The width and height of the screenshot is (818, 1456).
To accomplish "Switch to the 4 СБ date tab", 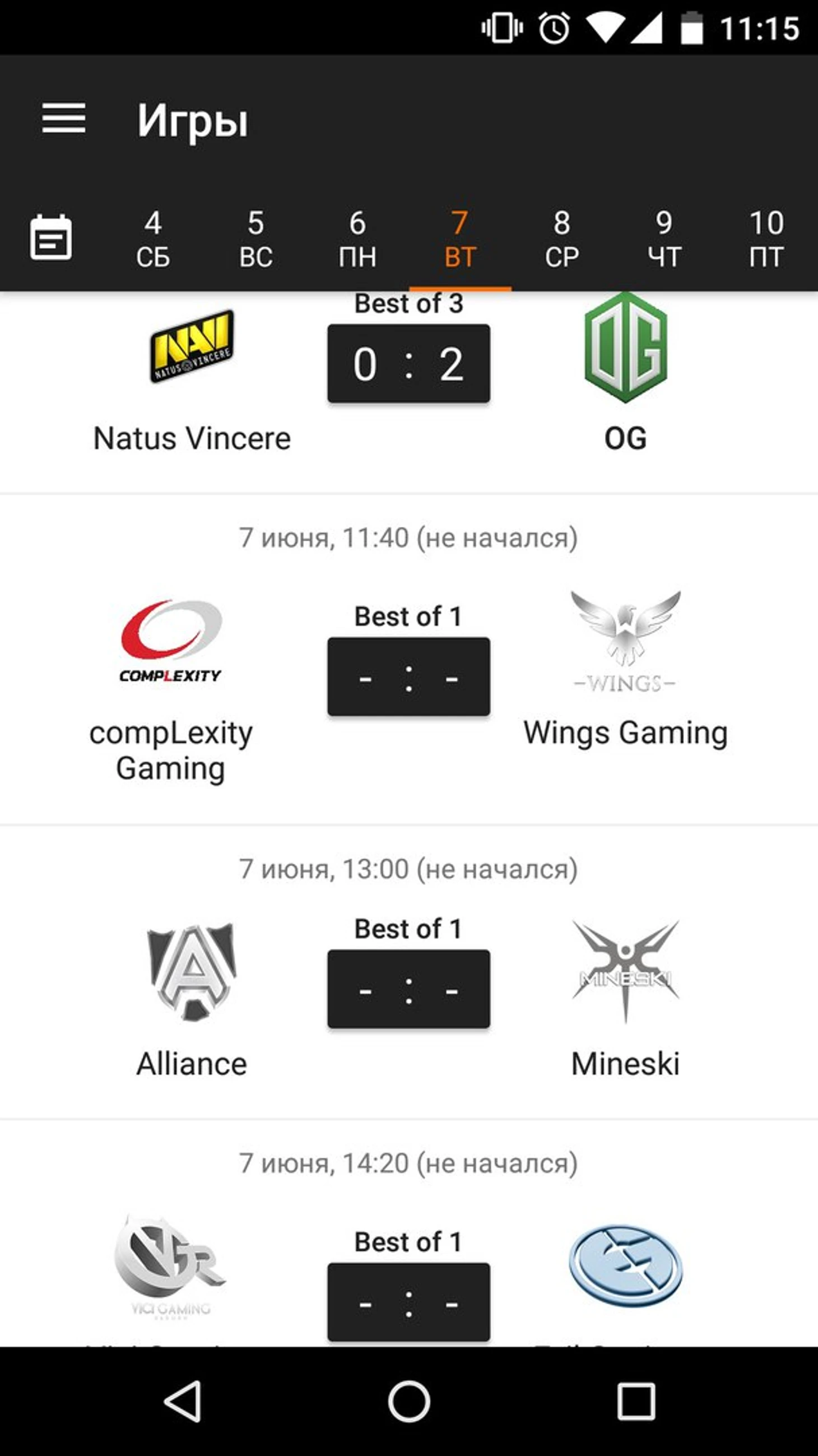I will (x=153, y=239).
